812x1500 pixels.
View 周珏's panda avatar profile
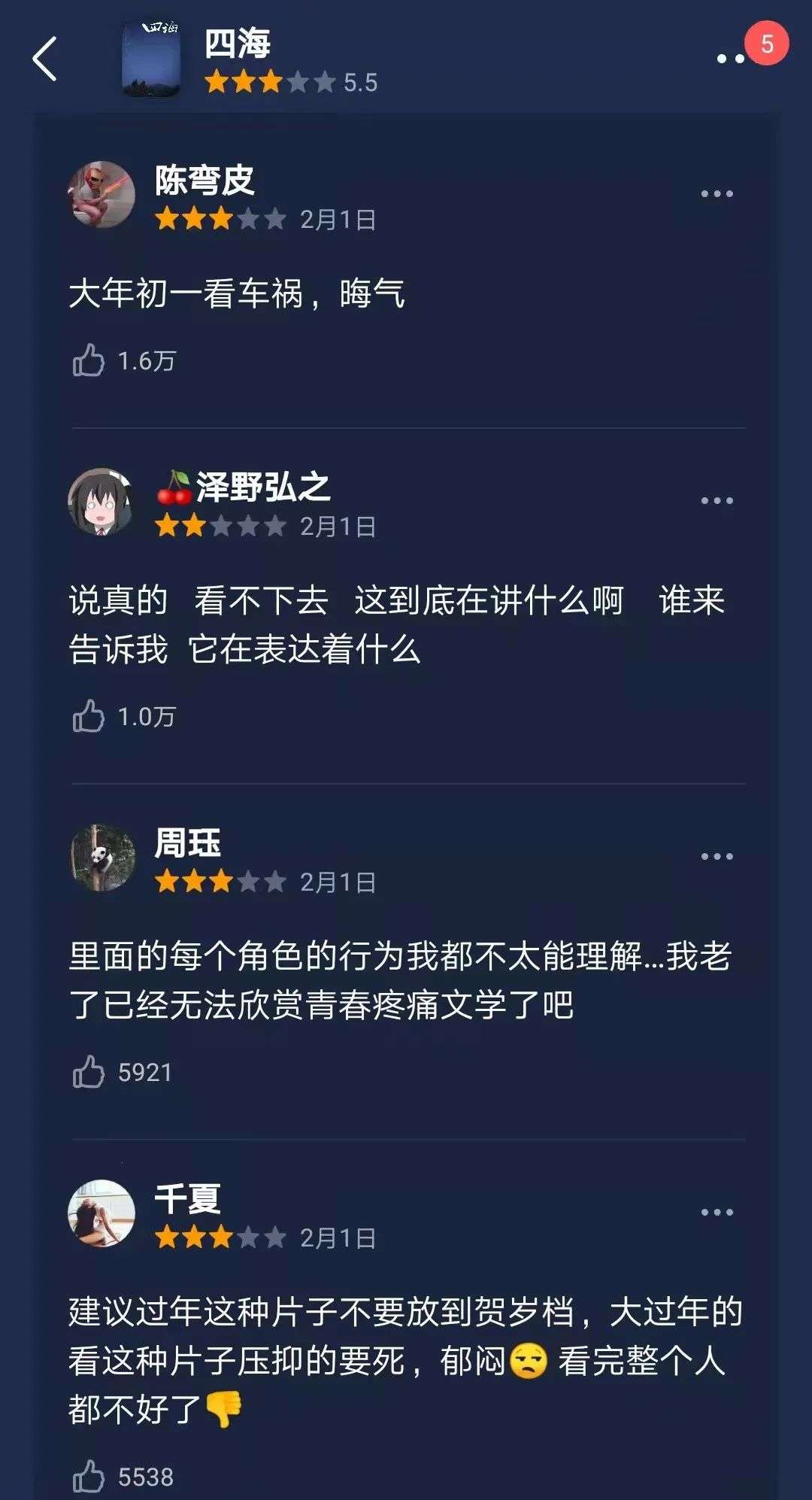pyautogui.click(x=101, y=858)
